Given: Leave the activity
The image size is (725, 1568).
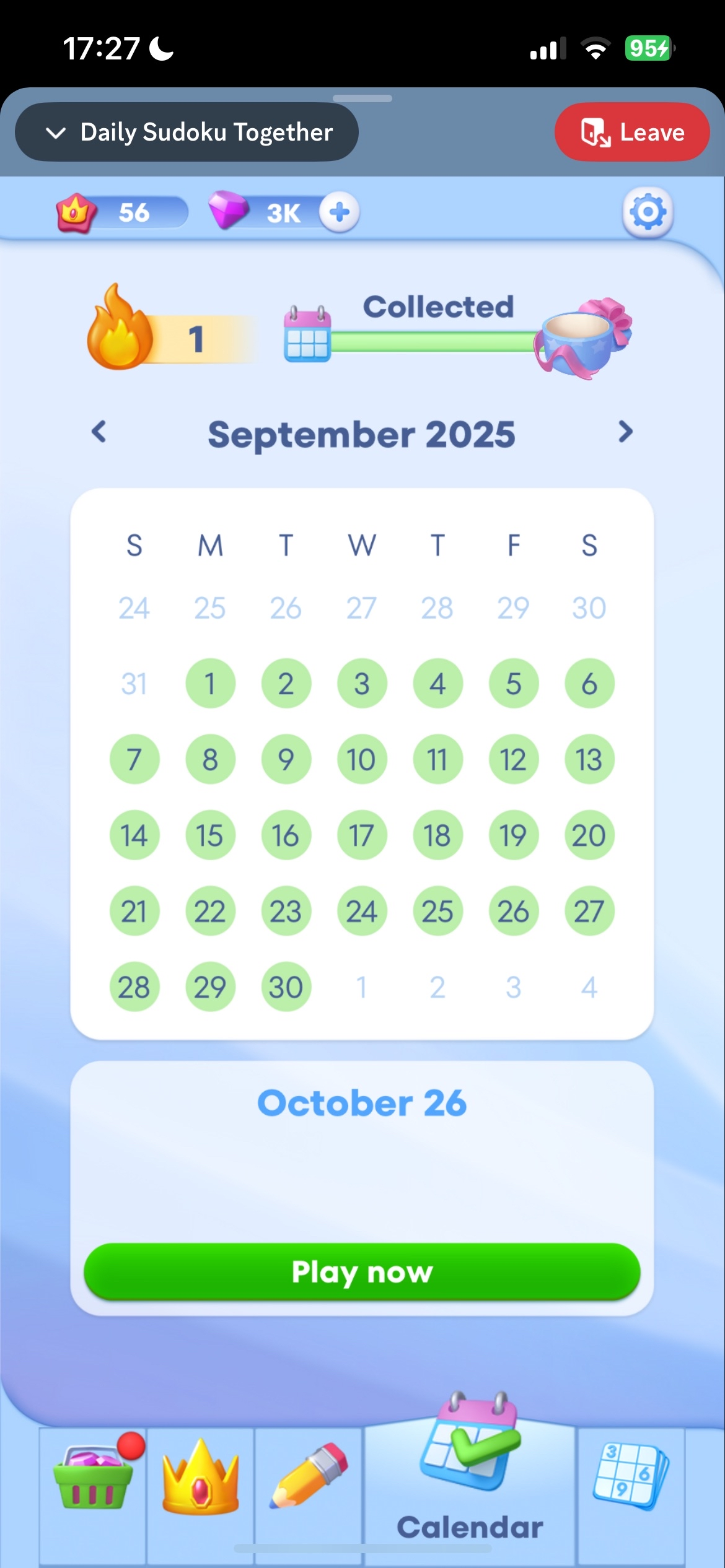Looking at the screenshot, I should [631, 133].
